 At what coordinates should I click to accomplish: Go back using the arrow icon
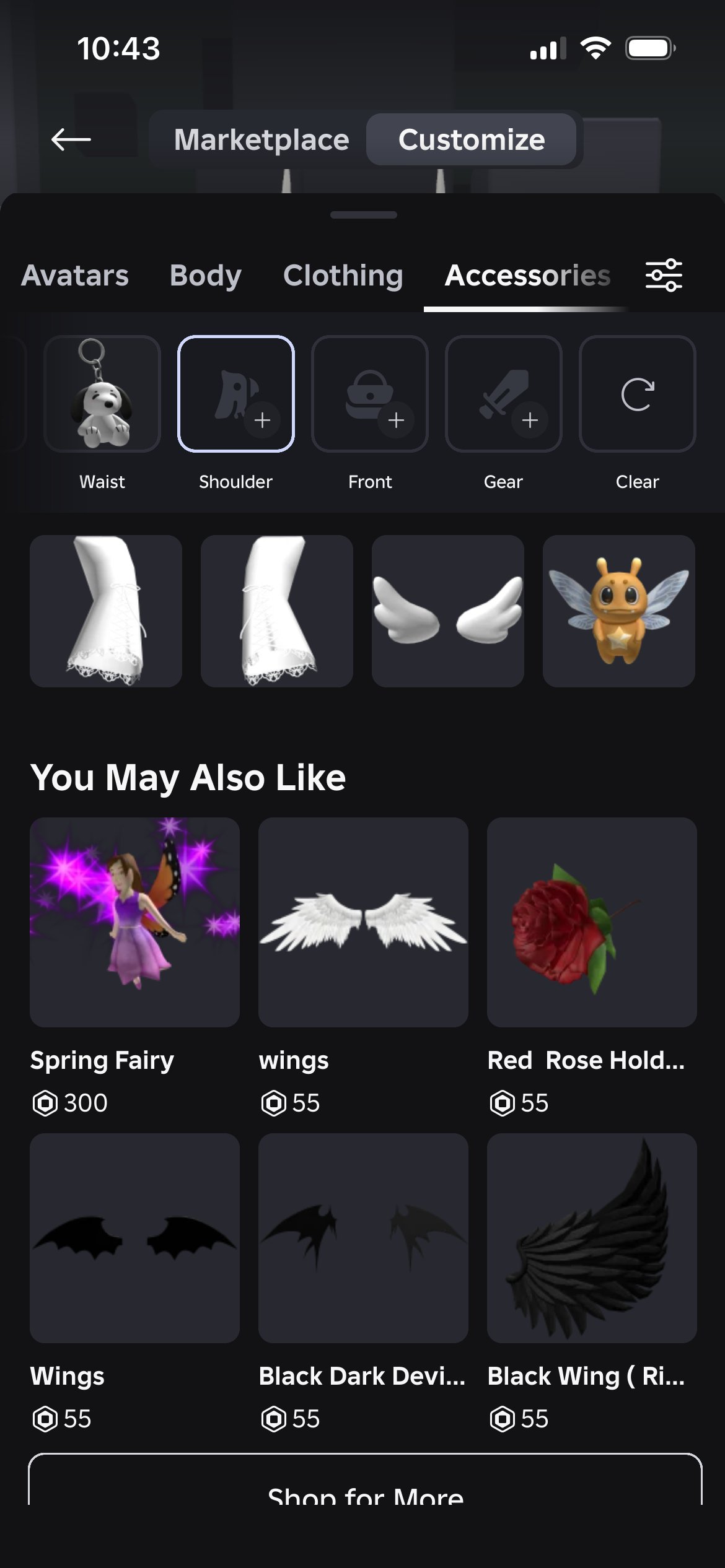tap(71, 139)
